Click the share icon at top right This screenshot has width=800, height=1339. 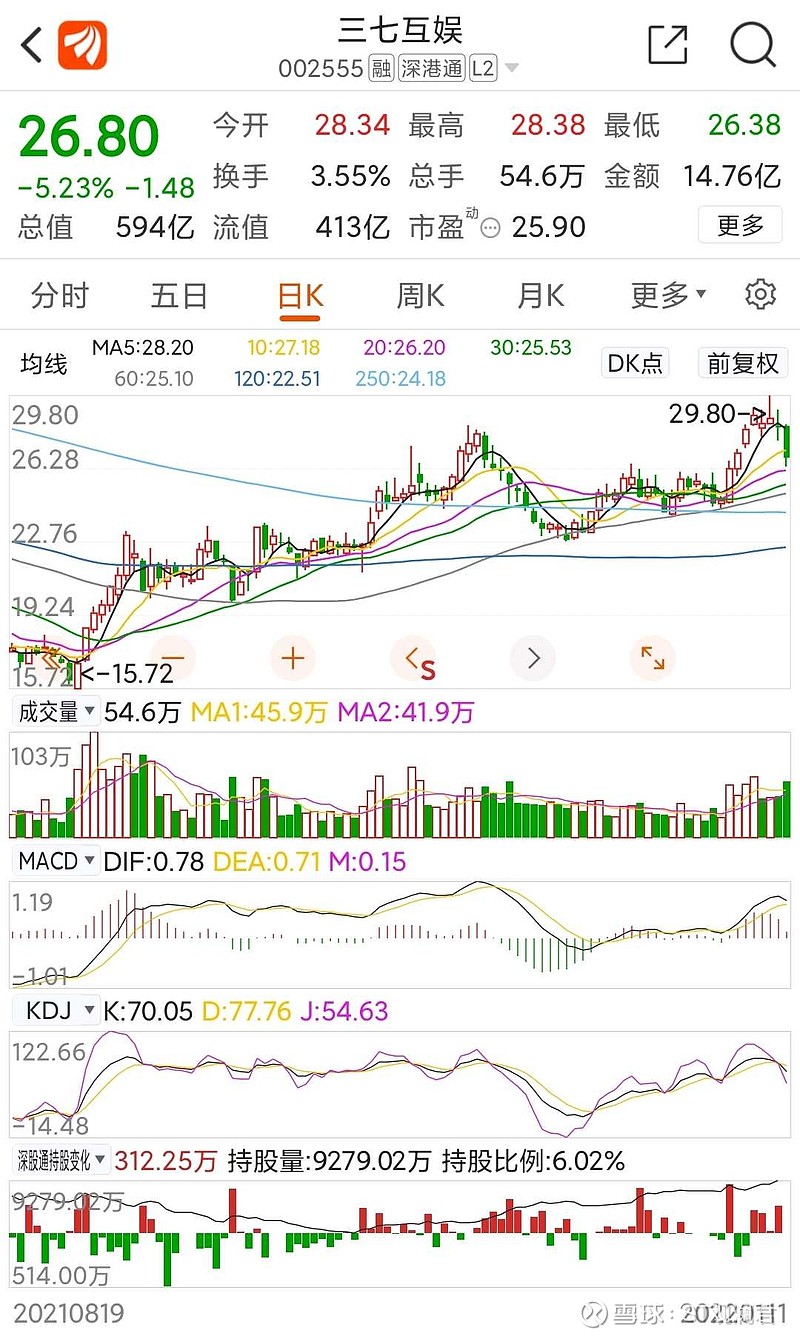668,45
